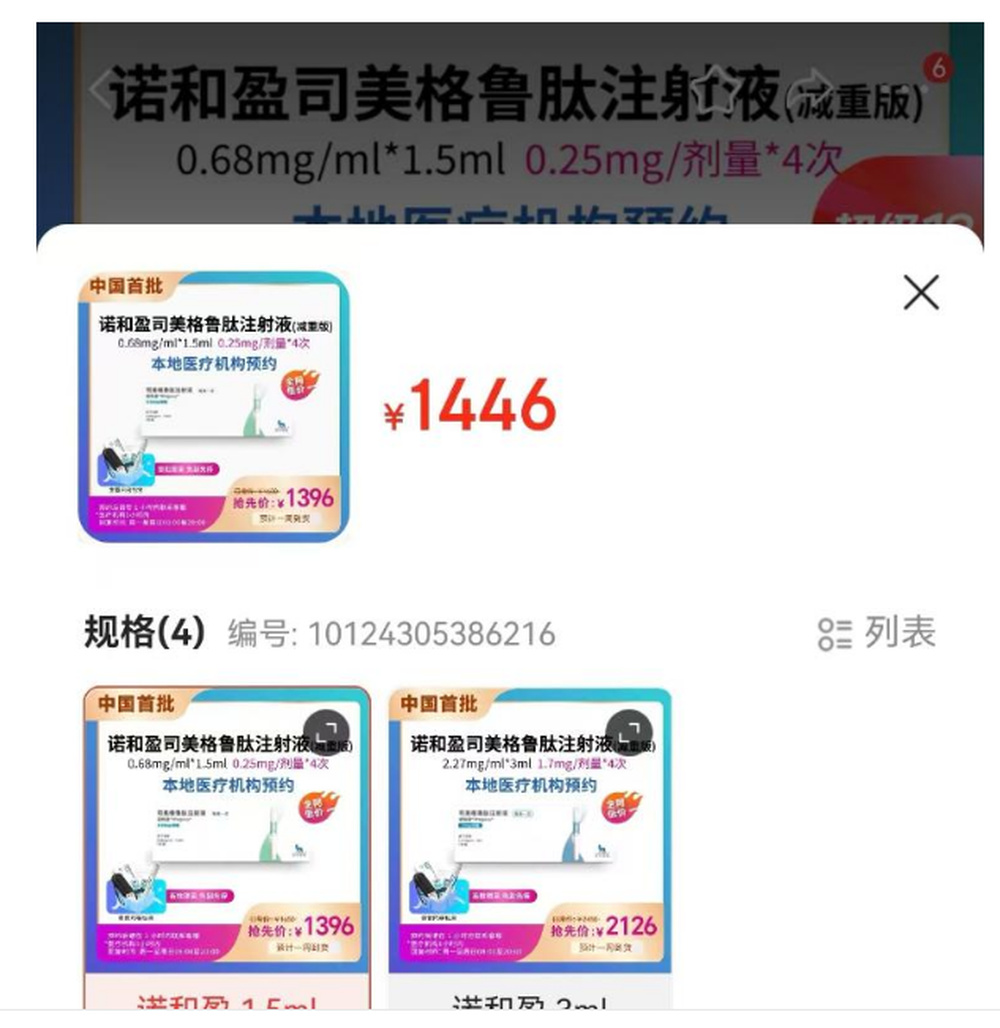1000x1028 pixels.
Task: Enlarge the 3ml specification image
Action: point(630,732)
